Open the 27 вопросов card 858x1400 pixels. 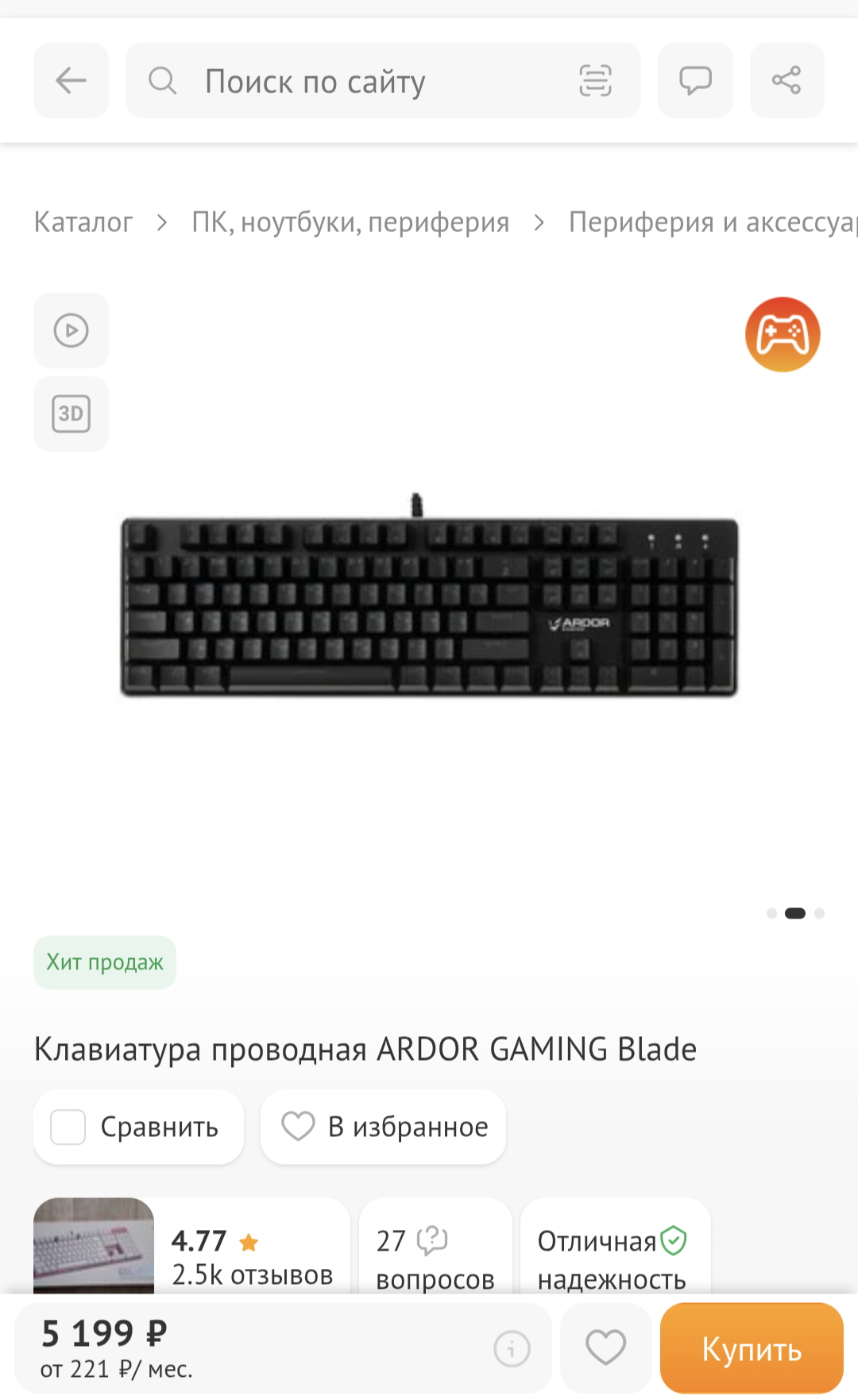(x=435, y=1246)
